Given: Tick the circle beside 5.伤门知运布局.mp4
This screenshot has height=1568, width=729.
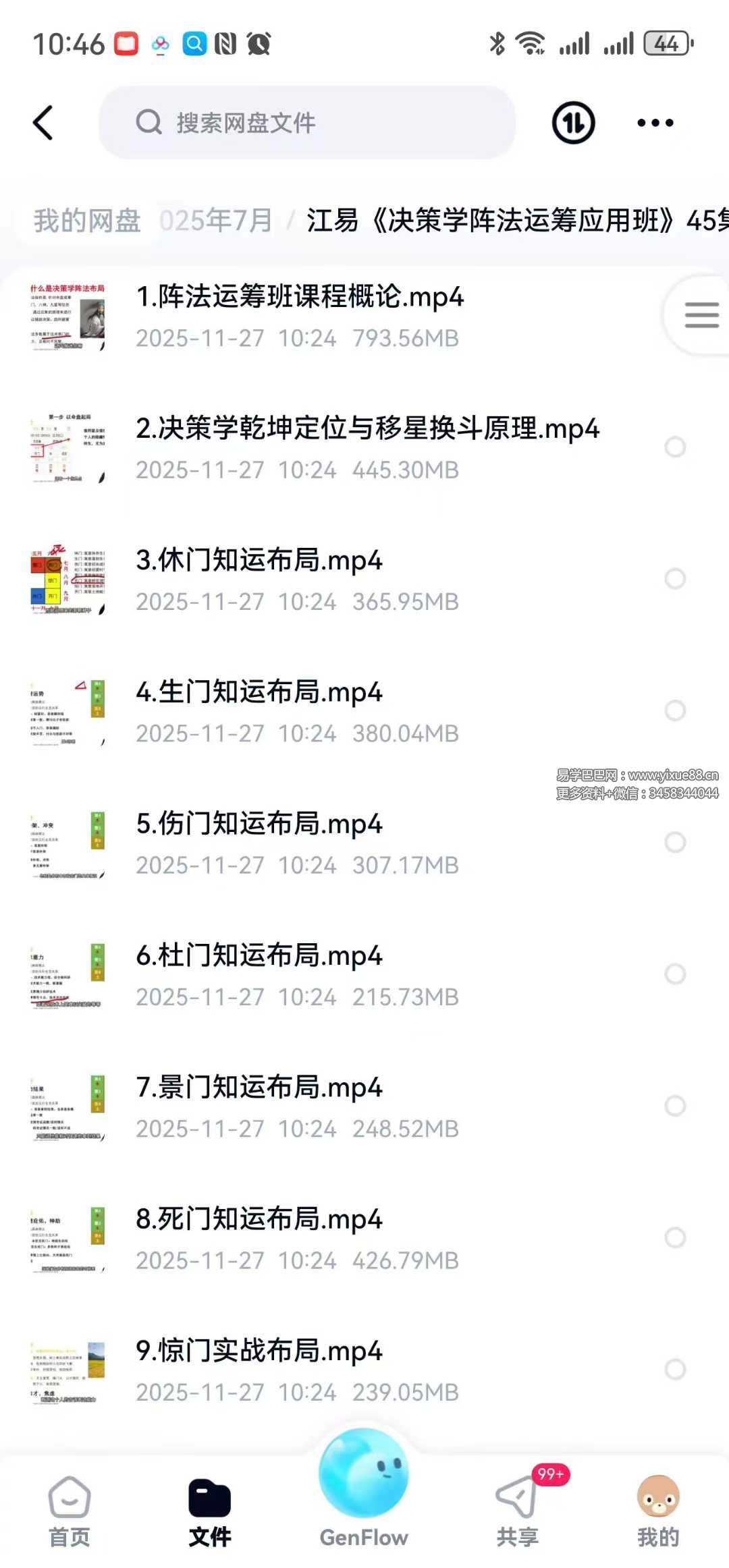Looking at the screenshot, I should (675, 842).
